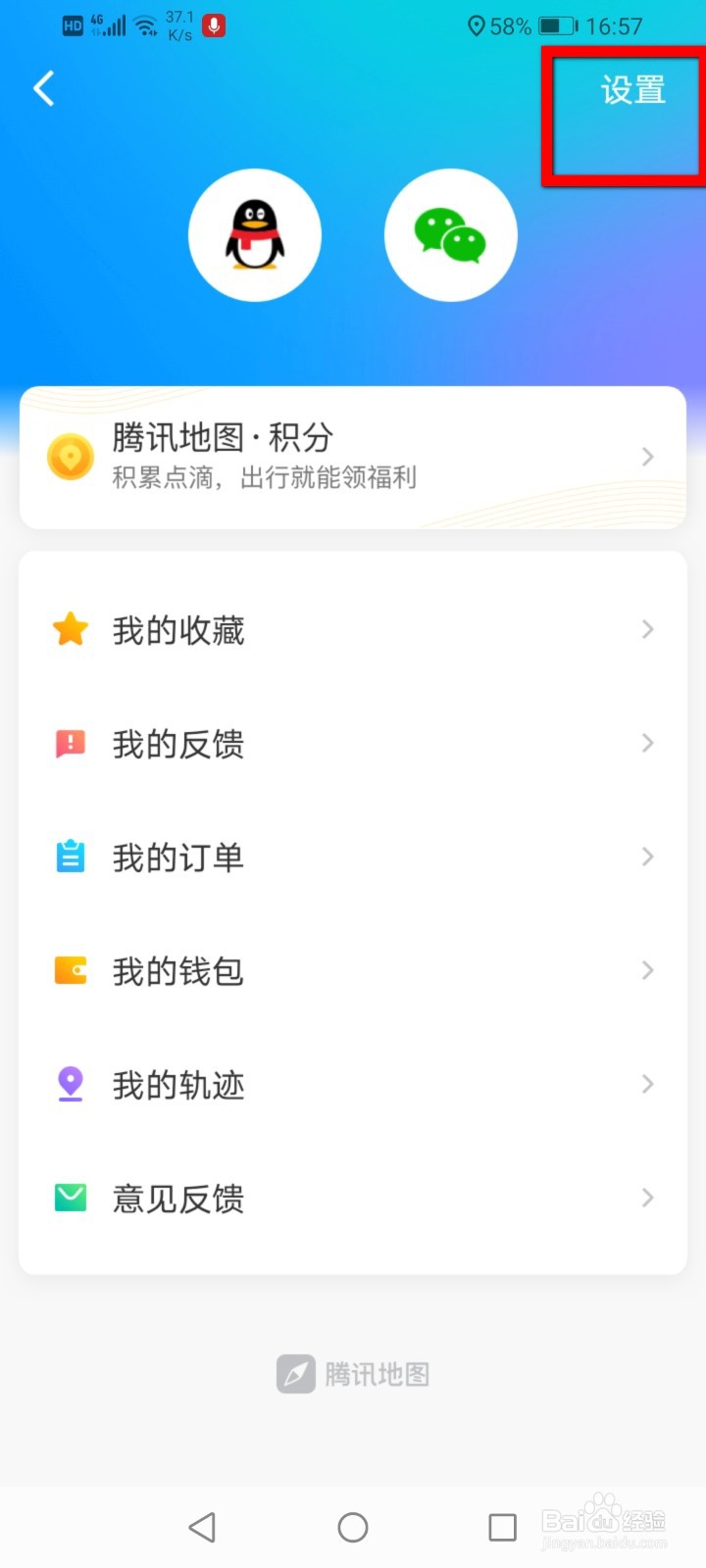Viewport: 706px width, 1568px height.
Task: Open 我的收藏
Action: [x=353, y=630]
